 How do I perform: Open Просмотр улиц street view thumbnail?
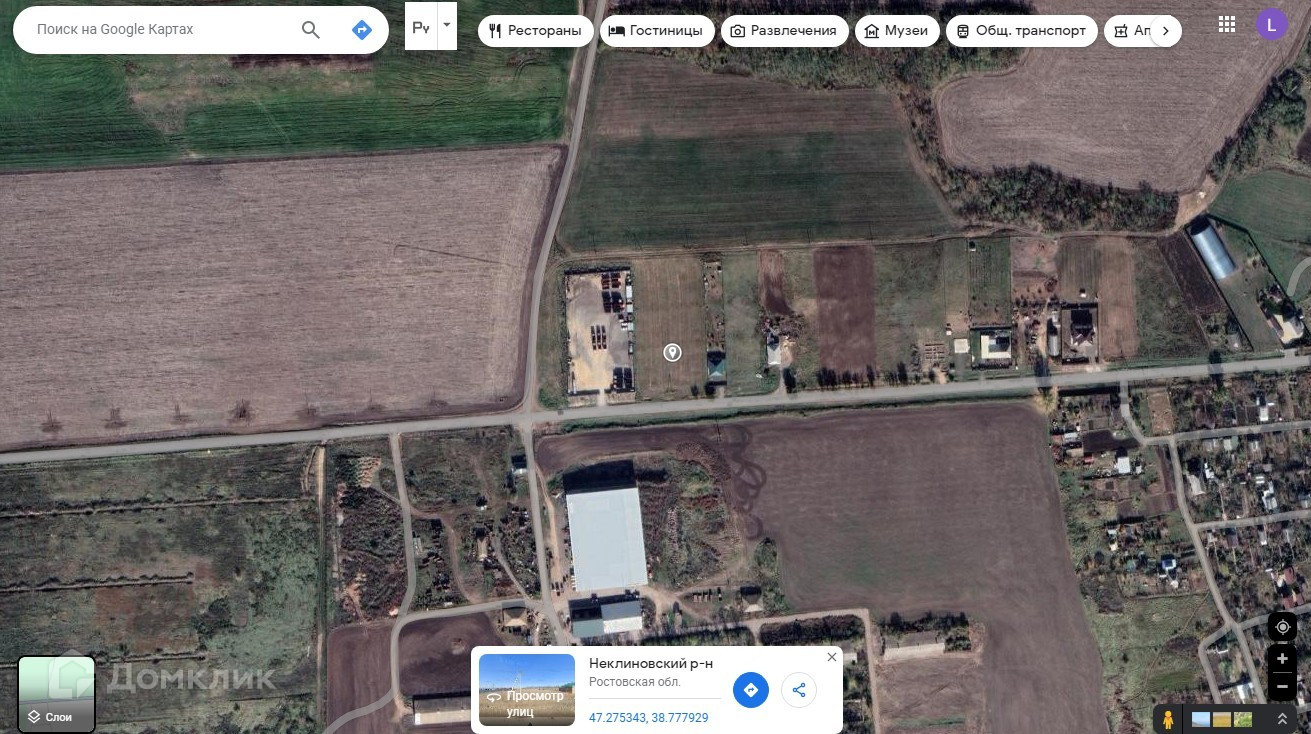click(x=527, y=690)
